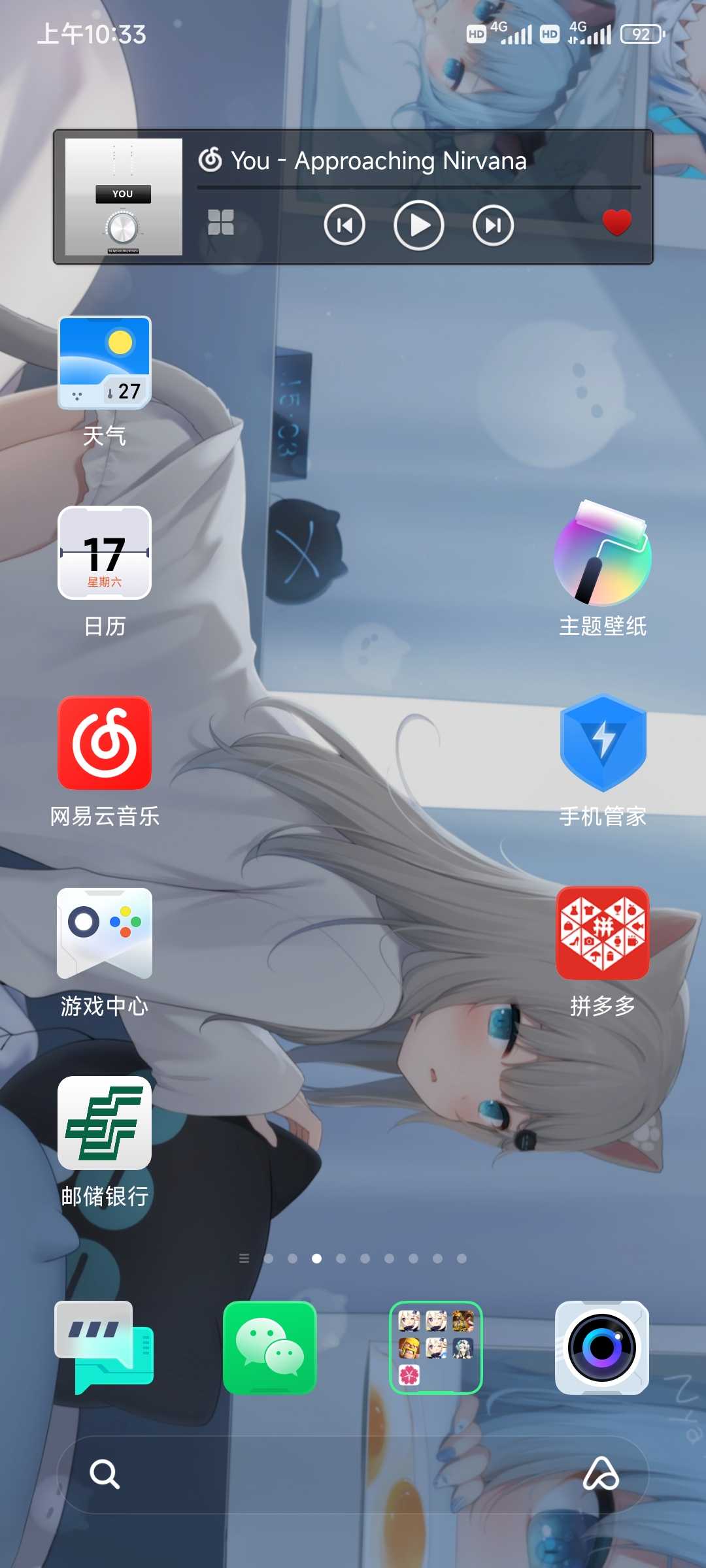Launch 网易云音乐
The image size is (706, 1568).
tap(105, 743)
